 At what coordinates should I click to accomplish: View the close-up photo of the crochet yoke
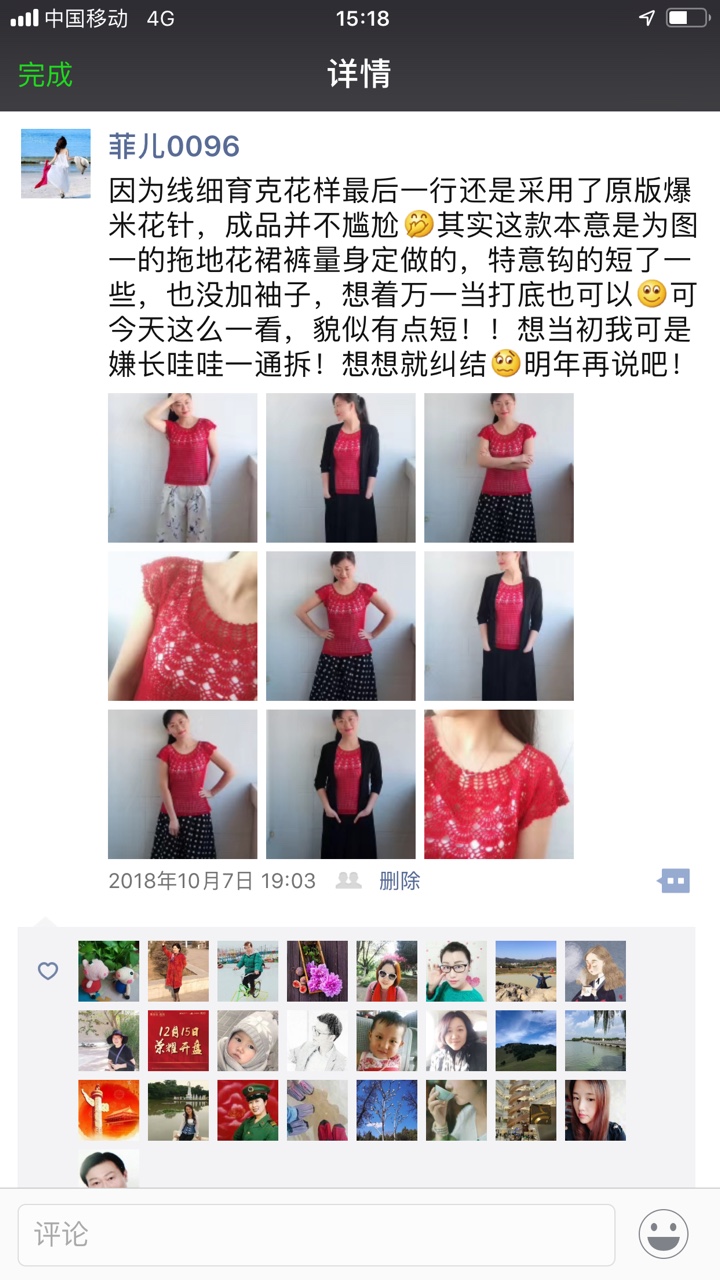click(183, 626)
